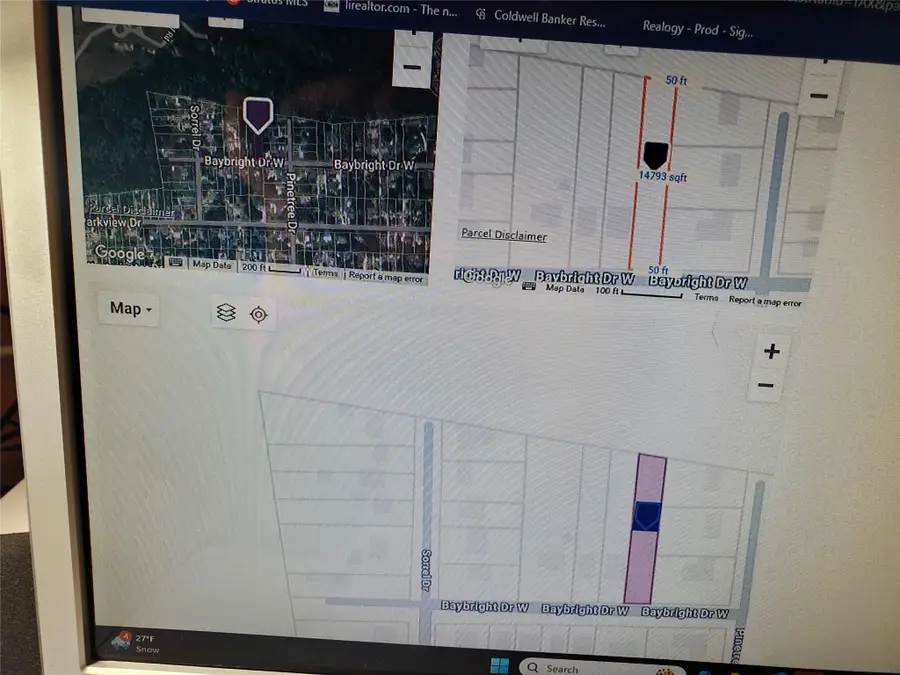Select the purple marker on satellite map
The image size is (900, 675).
tap(258, 114)
